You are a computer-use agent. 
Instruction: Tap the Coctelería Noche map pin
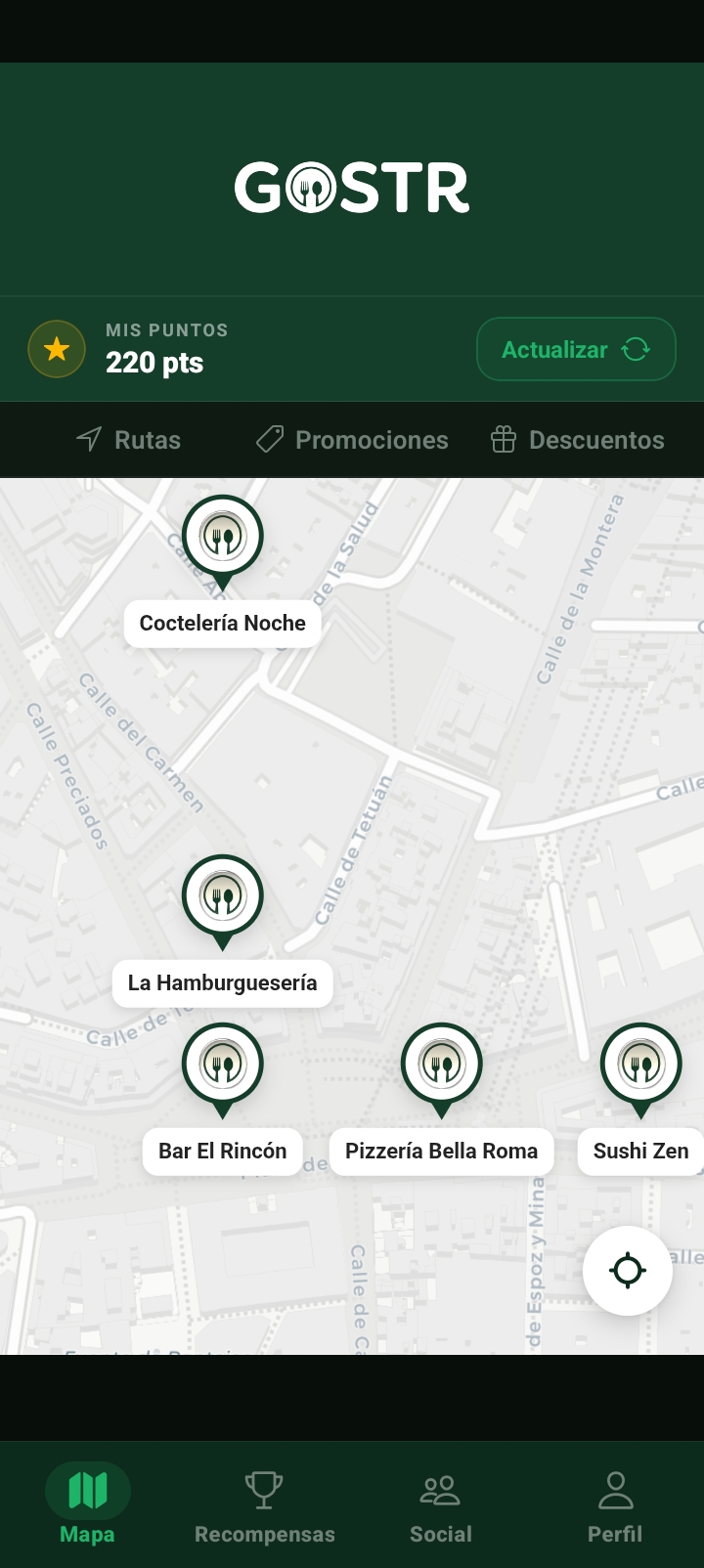point(222,536)
